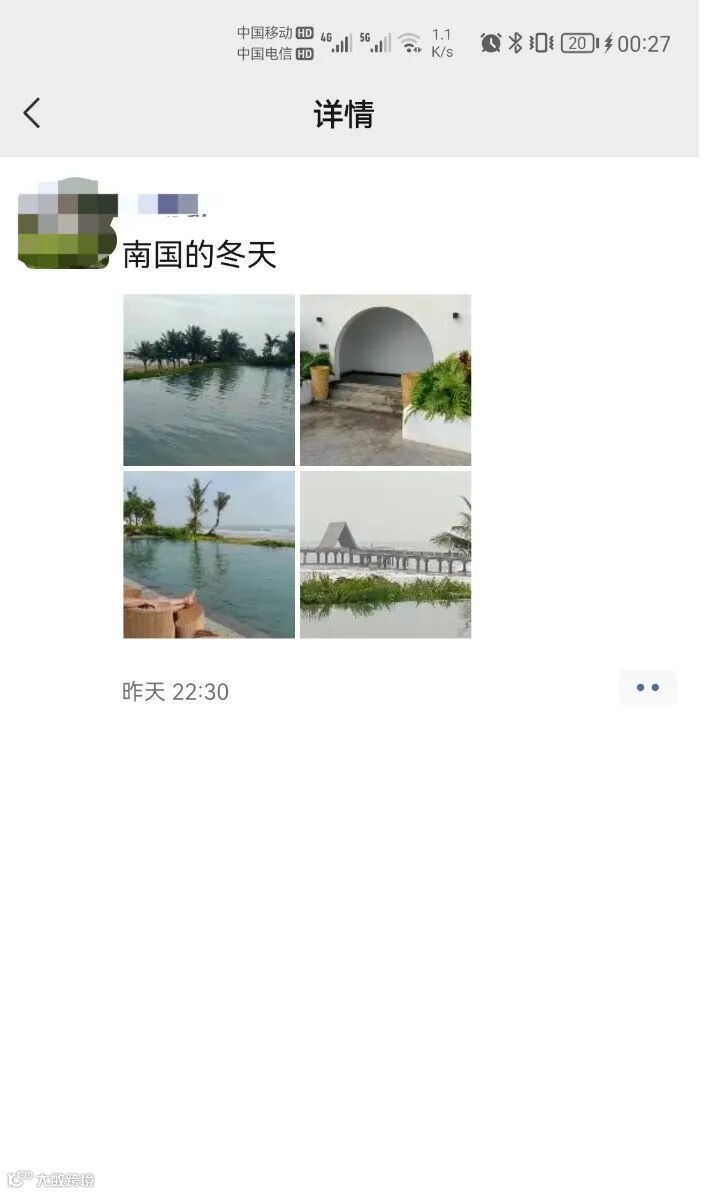View the pool photo with wicker chairs
The image size is (712, 1194).
click(x=209, y=555)
